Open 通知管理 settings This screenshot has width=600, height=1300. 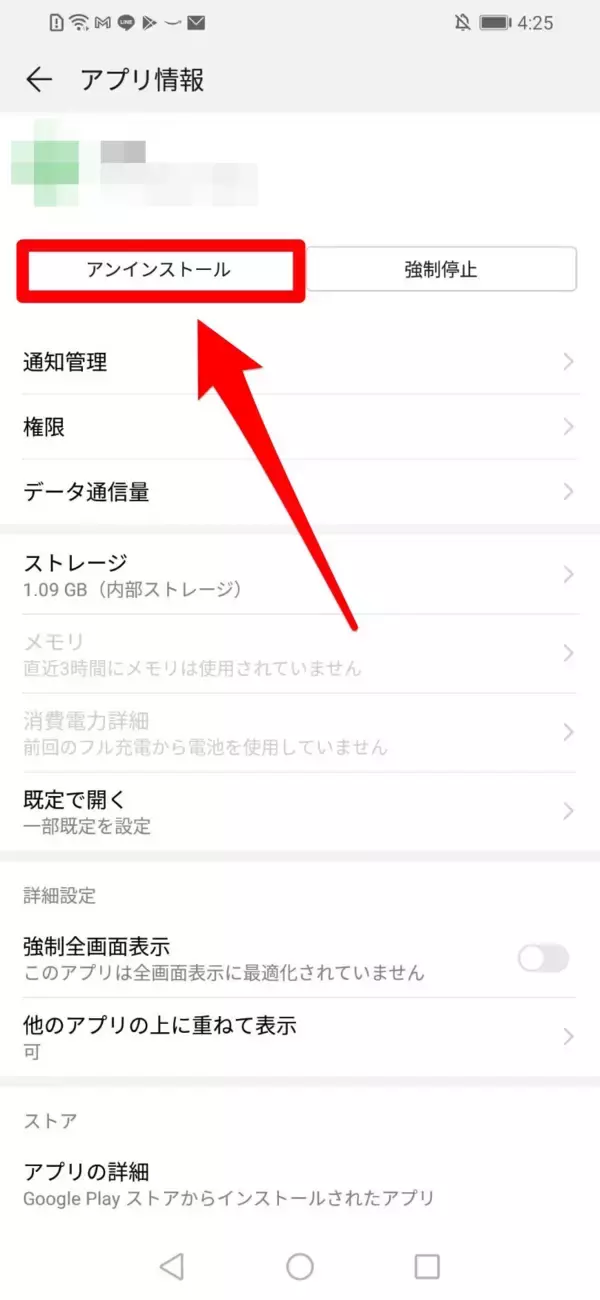pyautogui.click(x=300, y=362)
